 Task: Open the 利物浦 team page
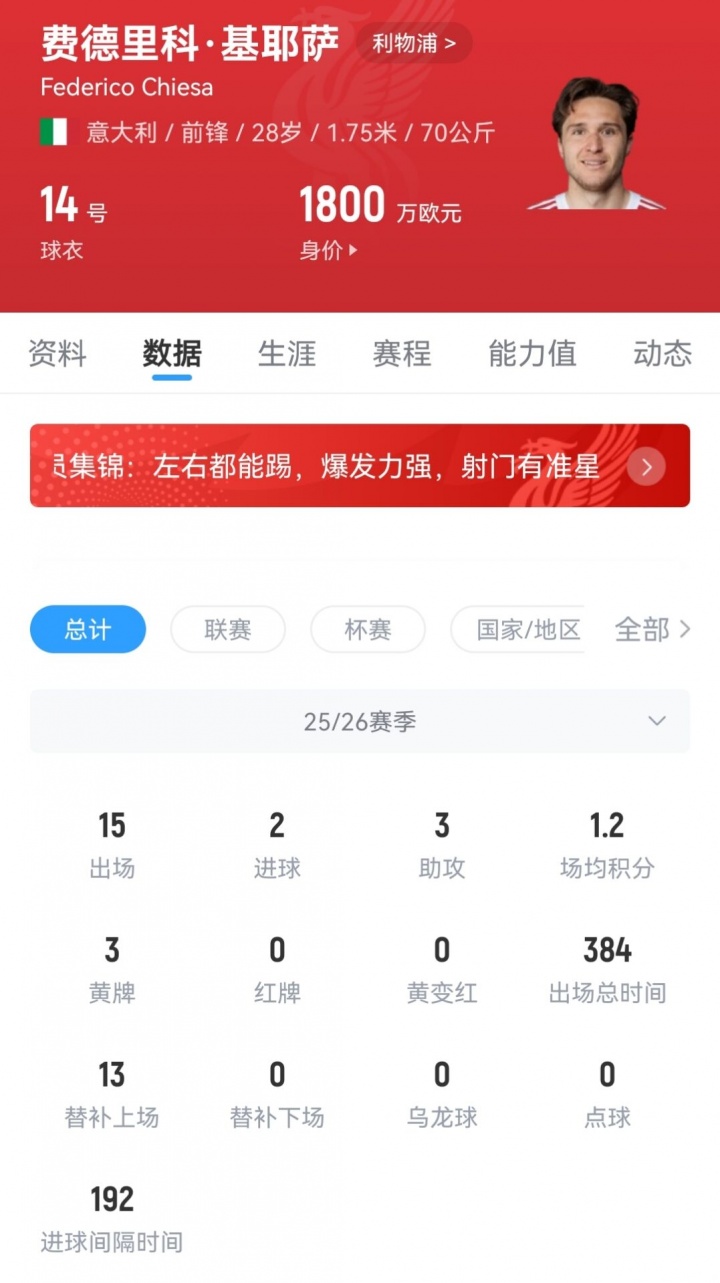tap(413, 44)
